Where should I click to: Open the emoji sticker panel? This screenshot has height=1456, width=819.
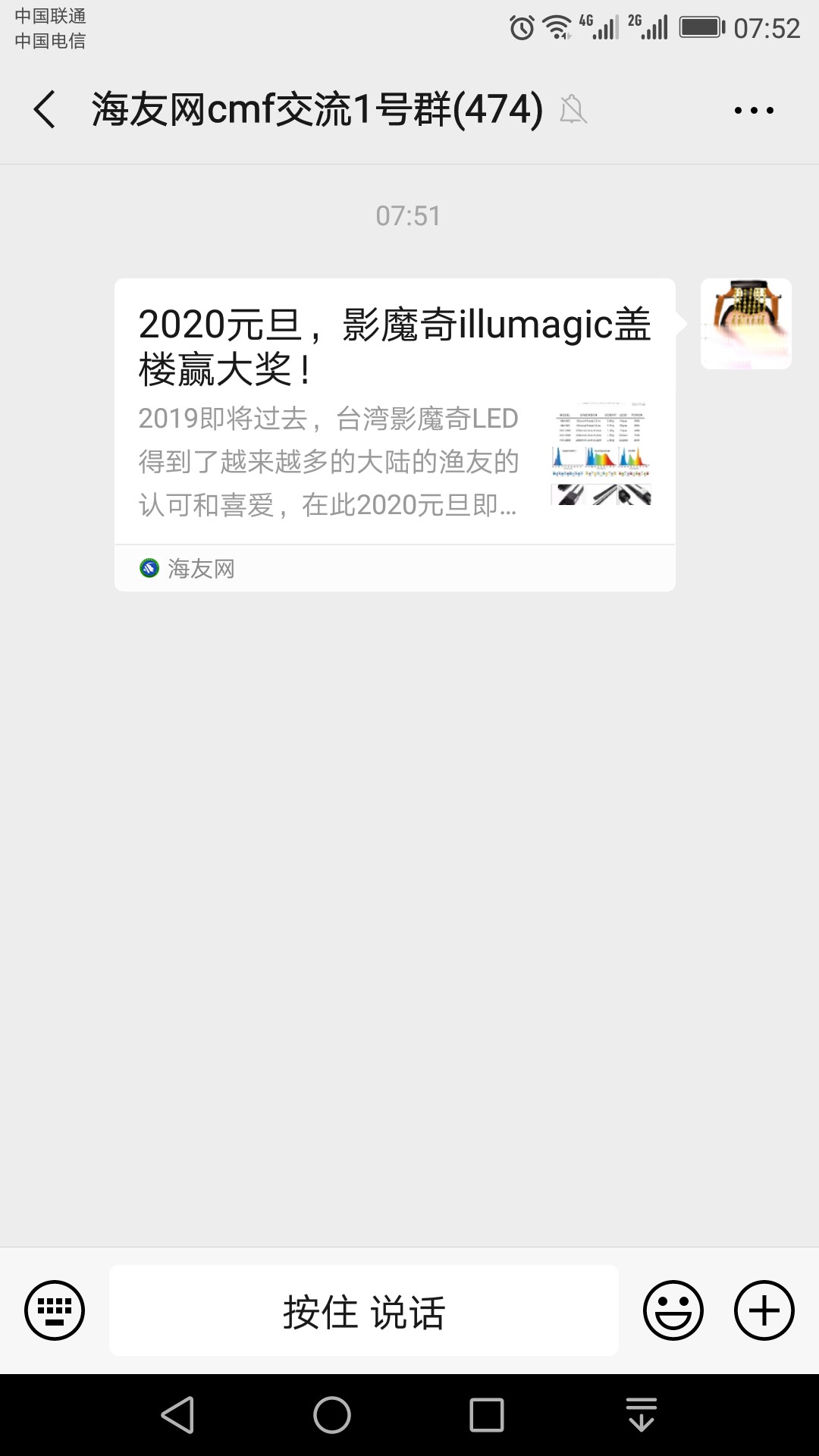(673, 1310)
